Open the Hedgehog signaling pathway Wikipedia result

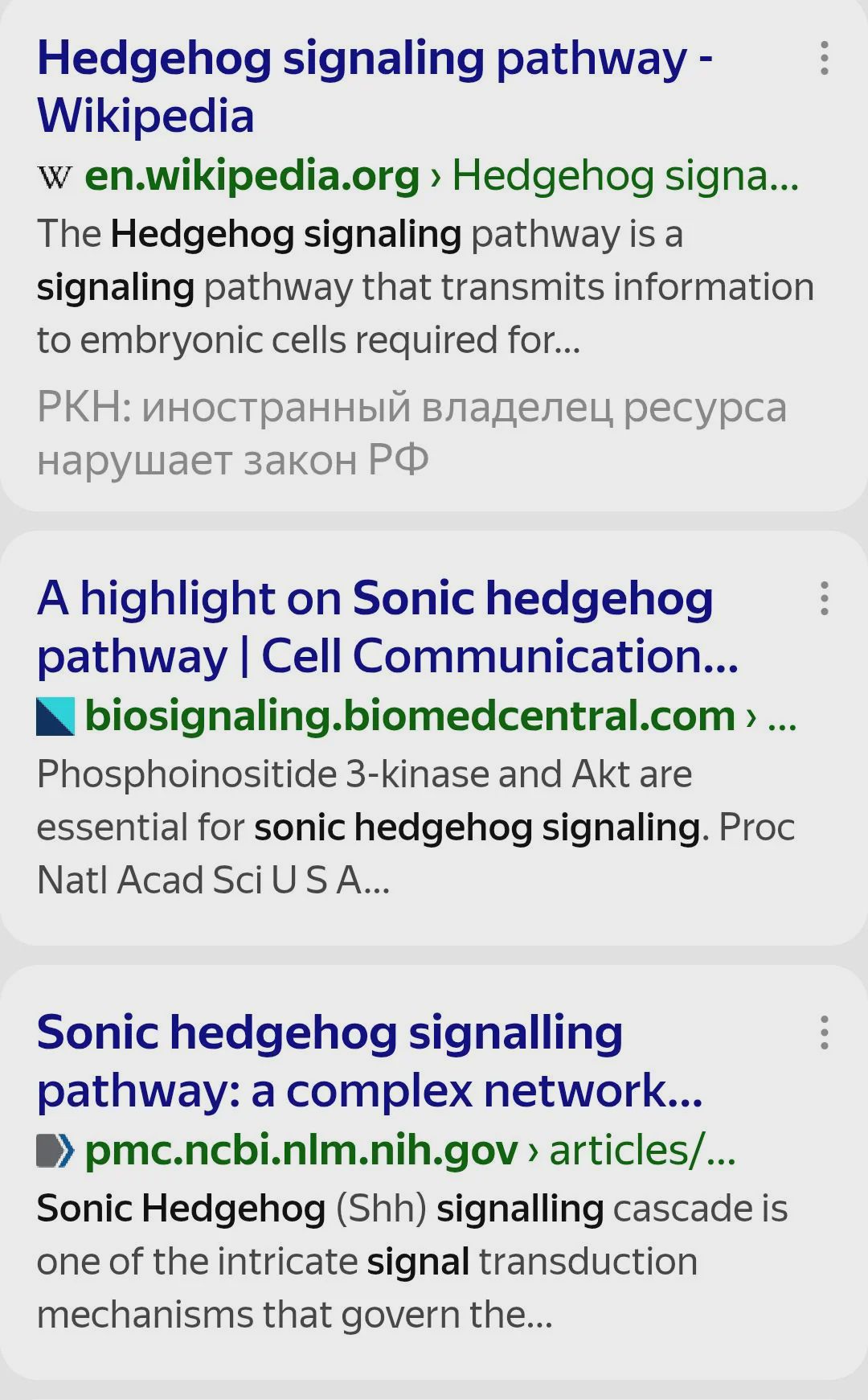click(375, 87)
